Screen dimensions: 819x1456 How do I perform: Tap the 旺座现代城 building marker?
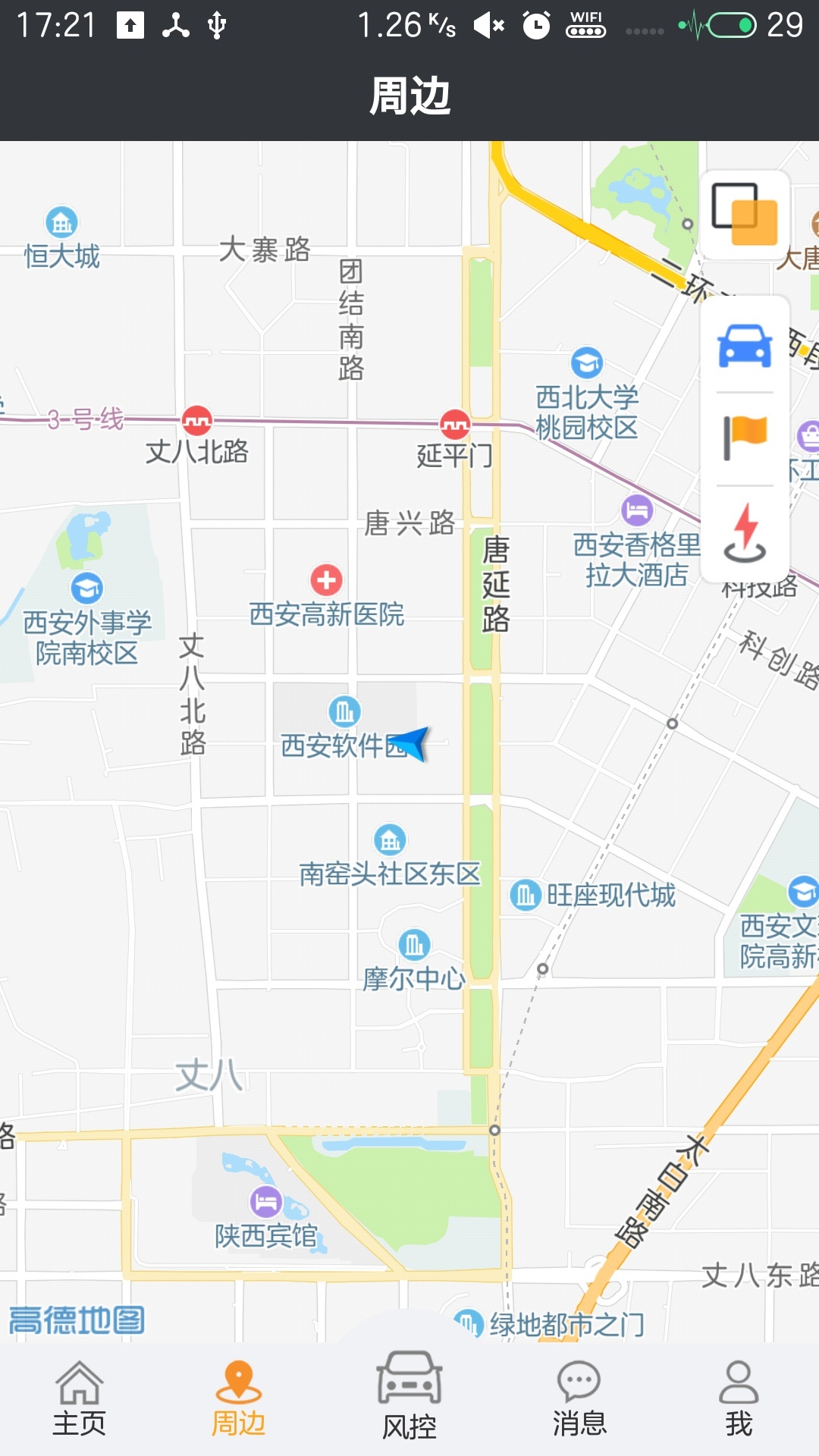(525, 895)
